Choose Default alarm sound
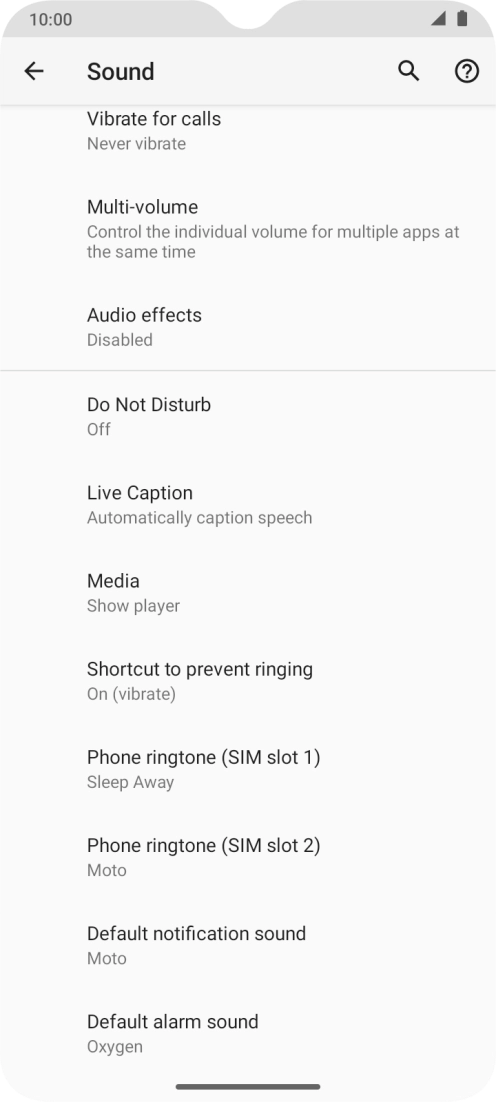Image resolution: width=496 pixels, height=1102 pixels. pos(248,1033)
